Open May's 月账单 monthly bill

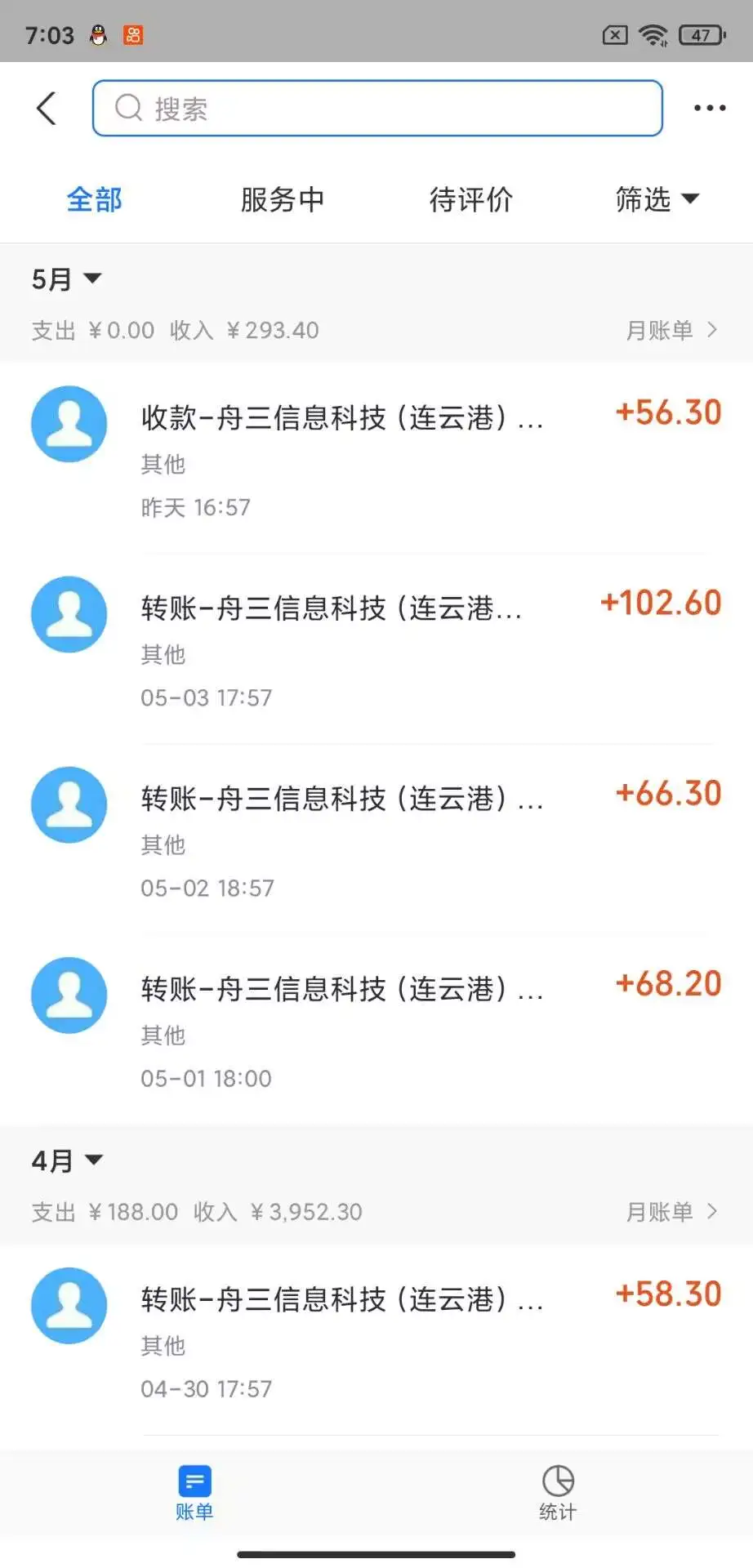(x=673, y=330)
